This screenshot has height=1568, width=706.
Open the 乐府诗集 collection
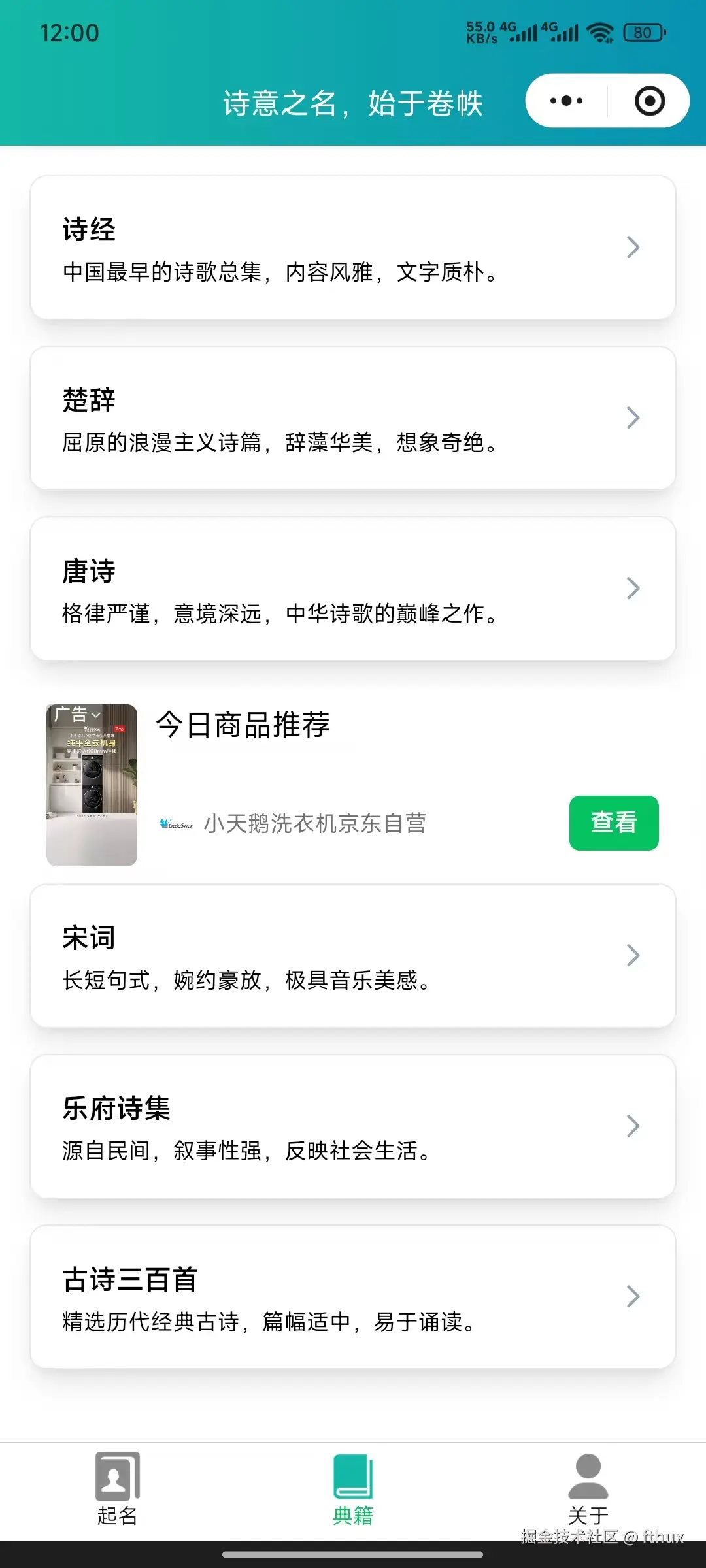coord(352,1126)
